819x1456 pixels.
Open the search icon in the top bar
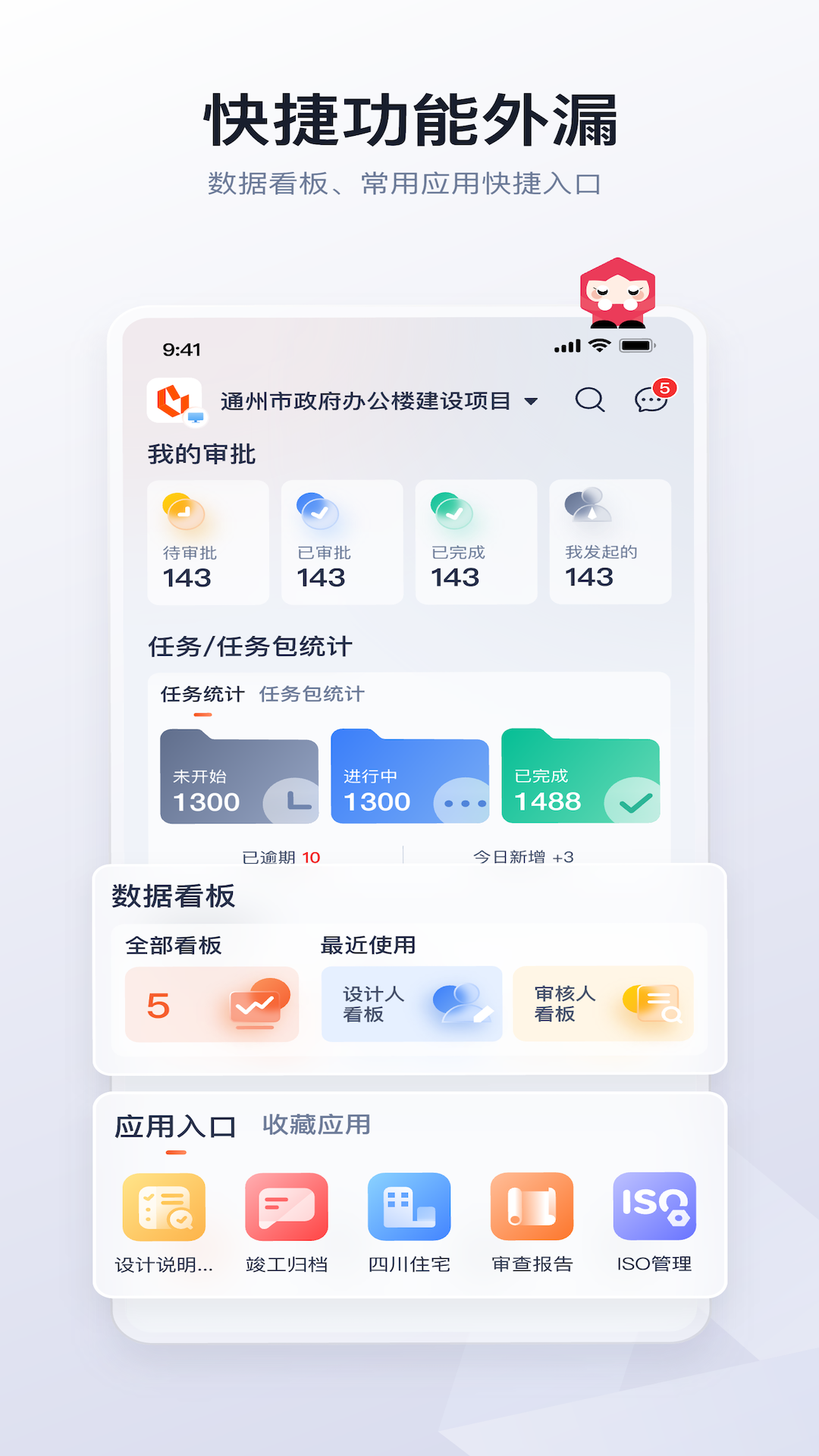click(590, 401)
